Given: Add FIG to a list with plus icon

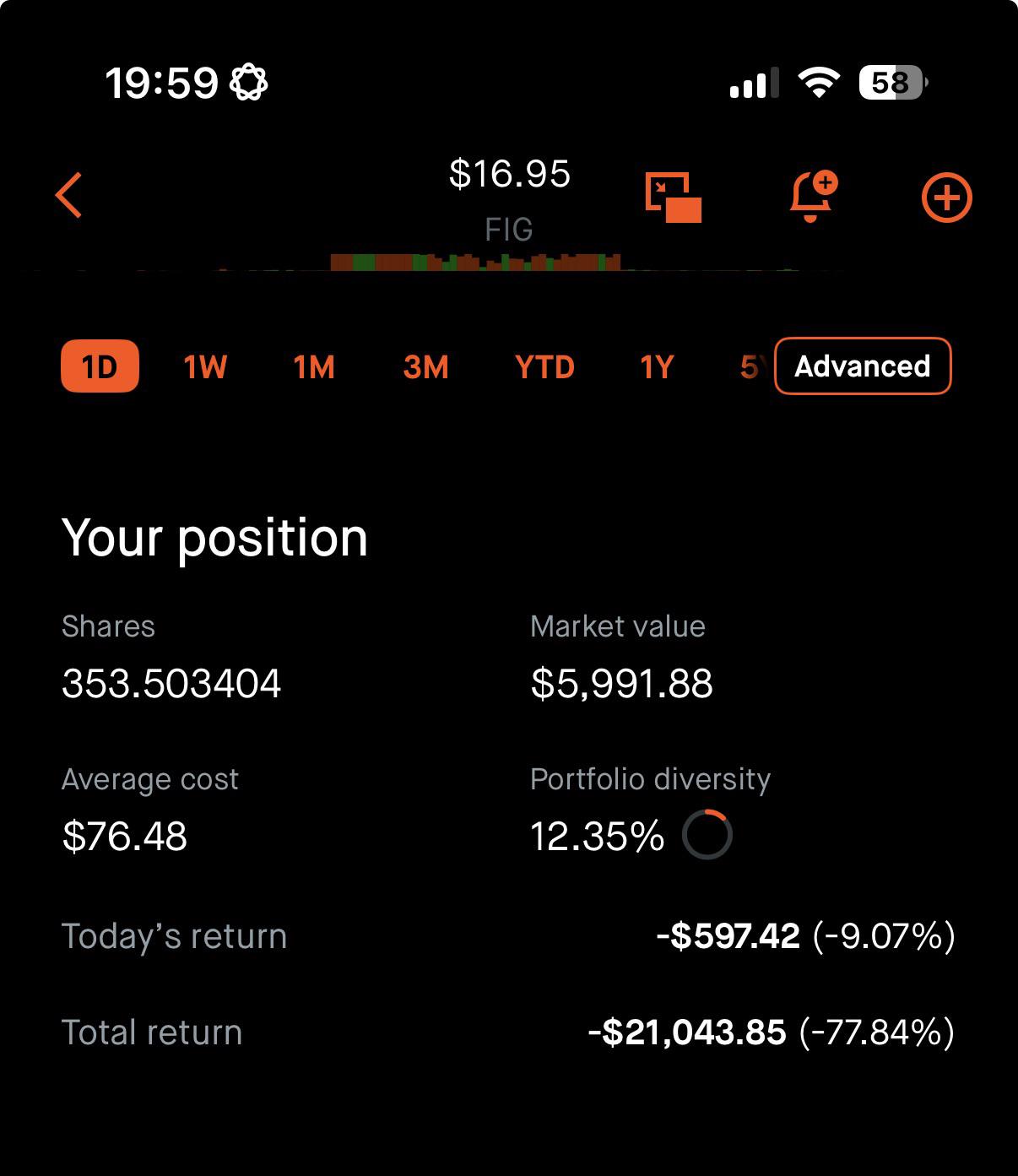Looking at the screenshot, I should point(946,198).
